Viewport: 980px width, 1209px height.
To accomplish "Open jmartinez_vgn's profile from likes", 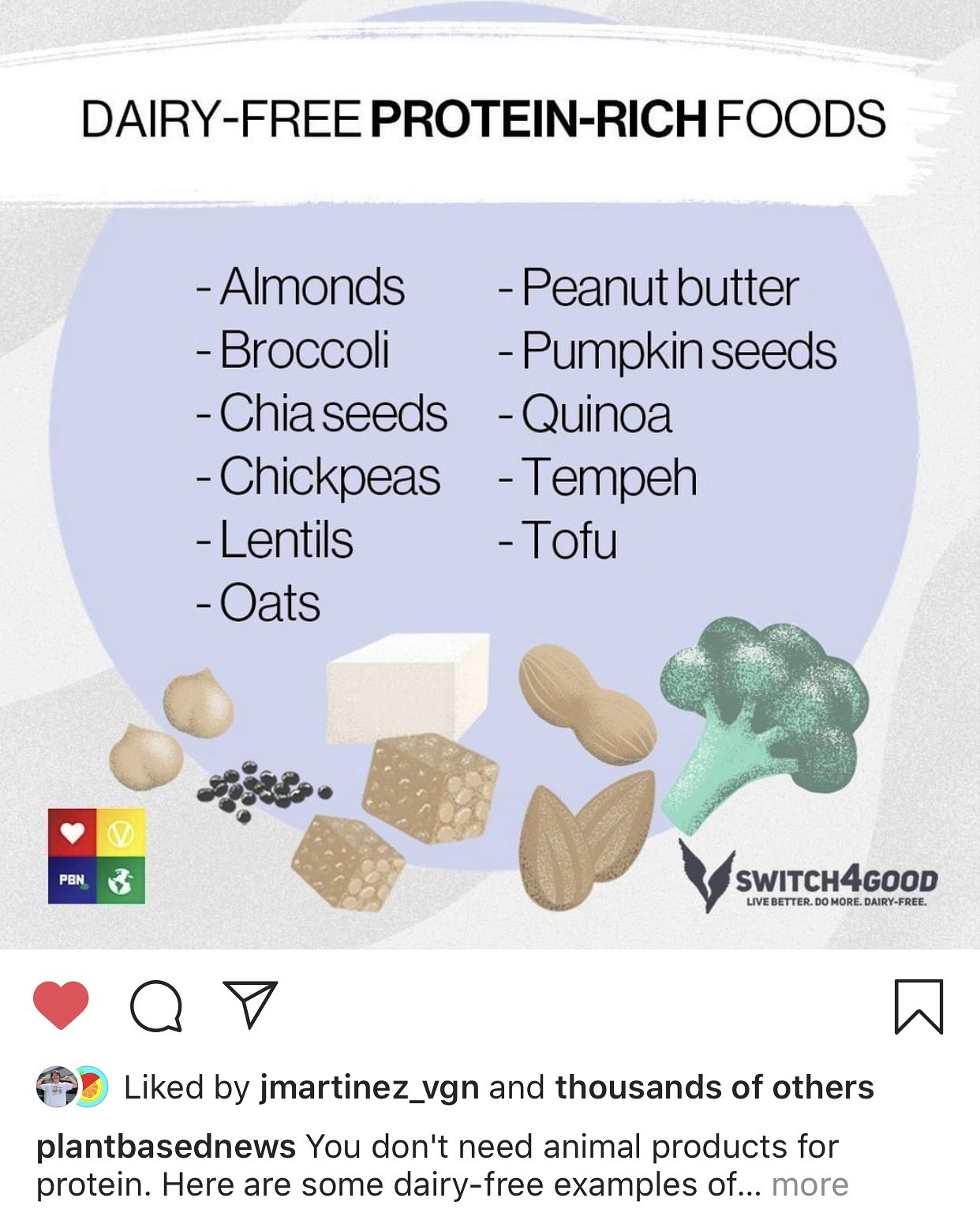I will click(369, 1087).
